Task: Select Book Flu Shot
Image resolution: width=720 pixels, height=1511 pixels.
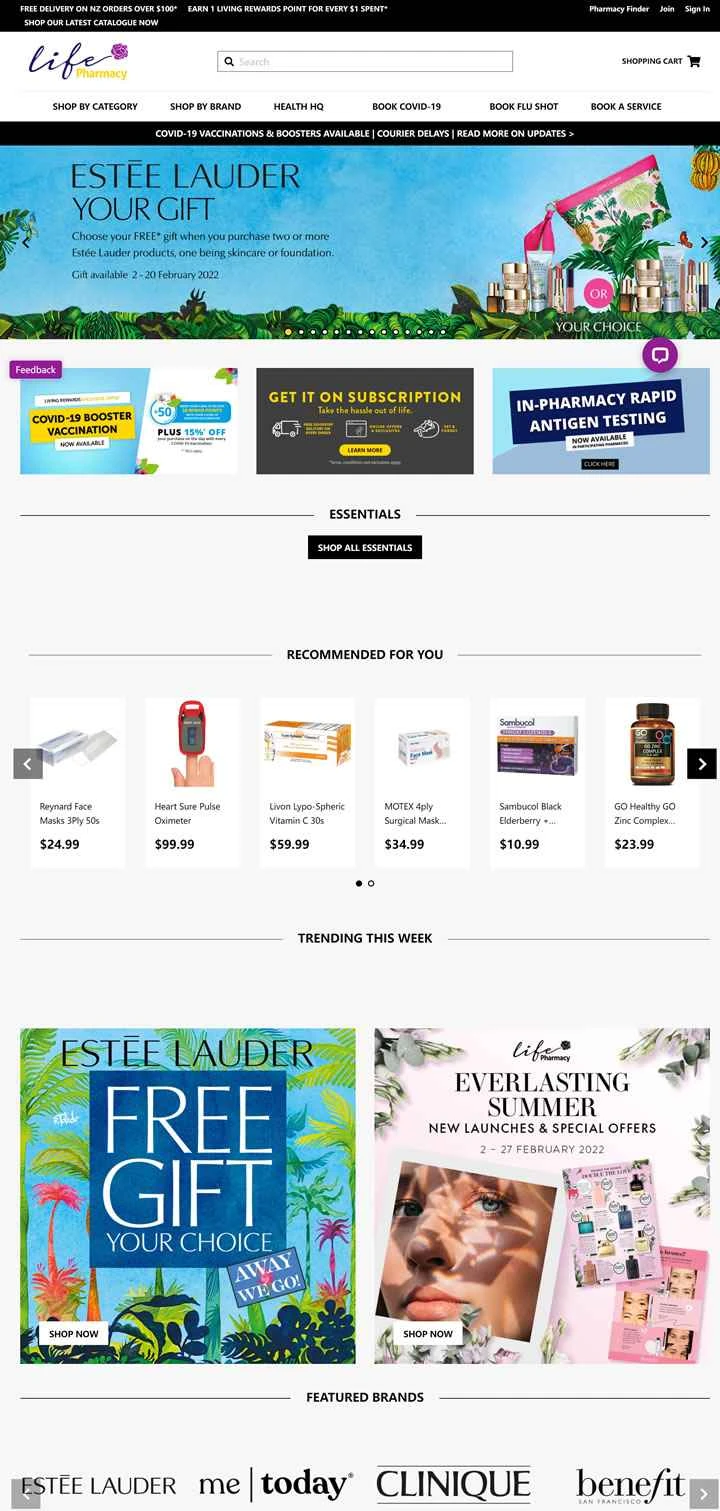Action: 523,106
